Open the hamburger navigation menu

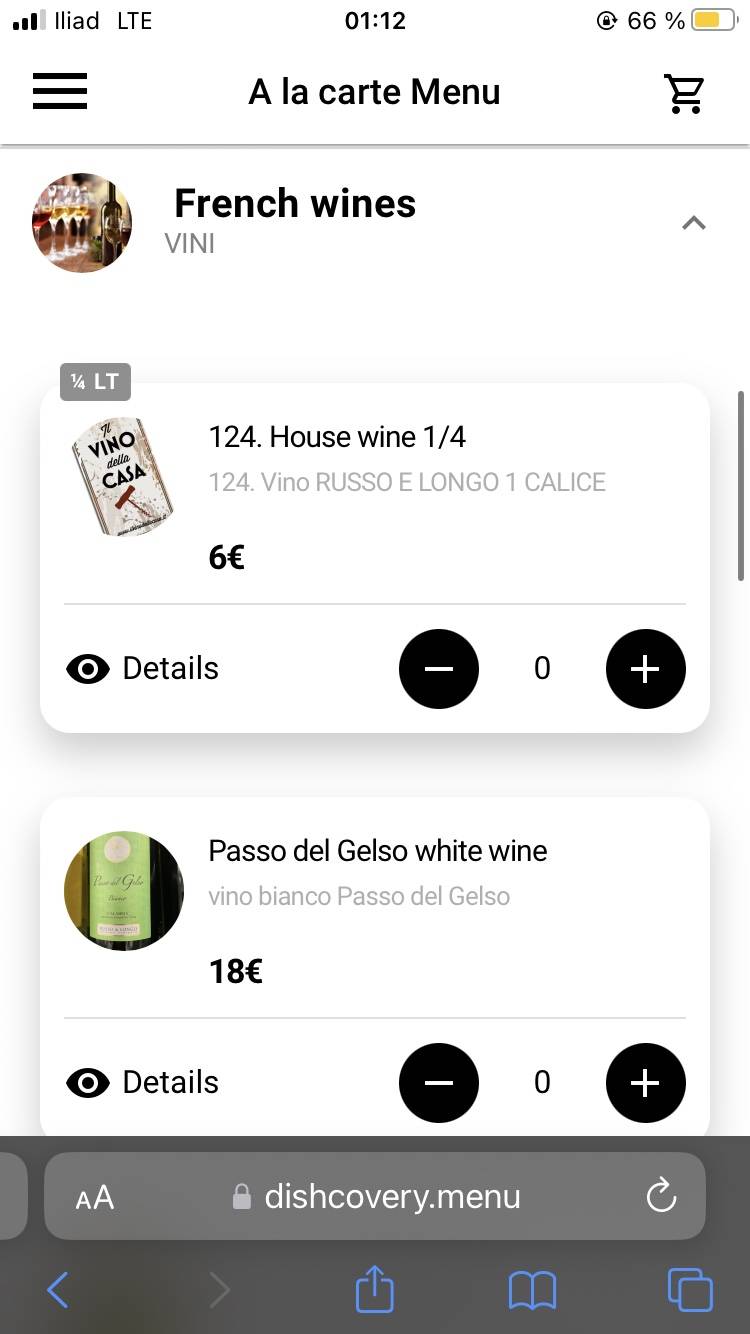(x=60, y=91)
